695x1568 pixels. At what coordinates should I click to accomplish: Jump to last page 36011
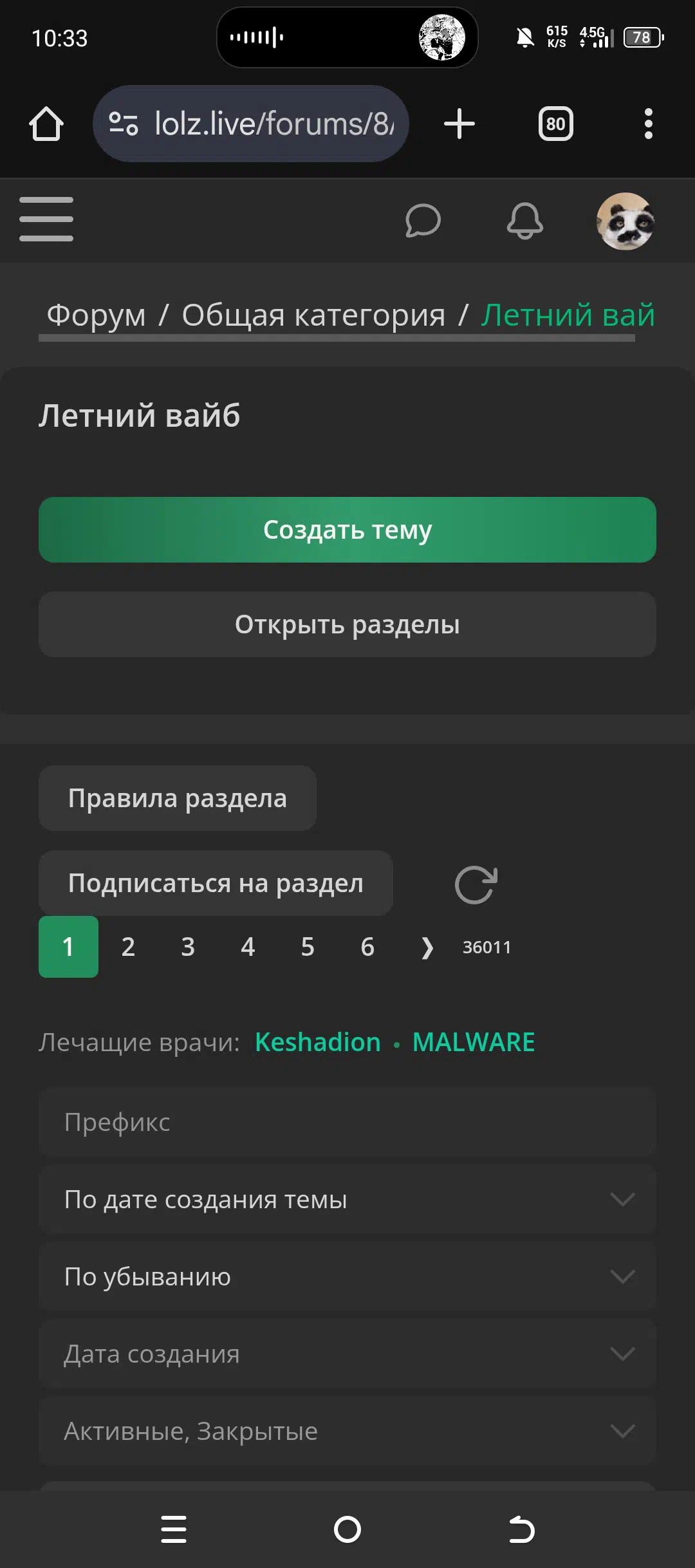[487, 947]
